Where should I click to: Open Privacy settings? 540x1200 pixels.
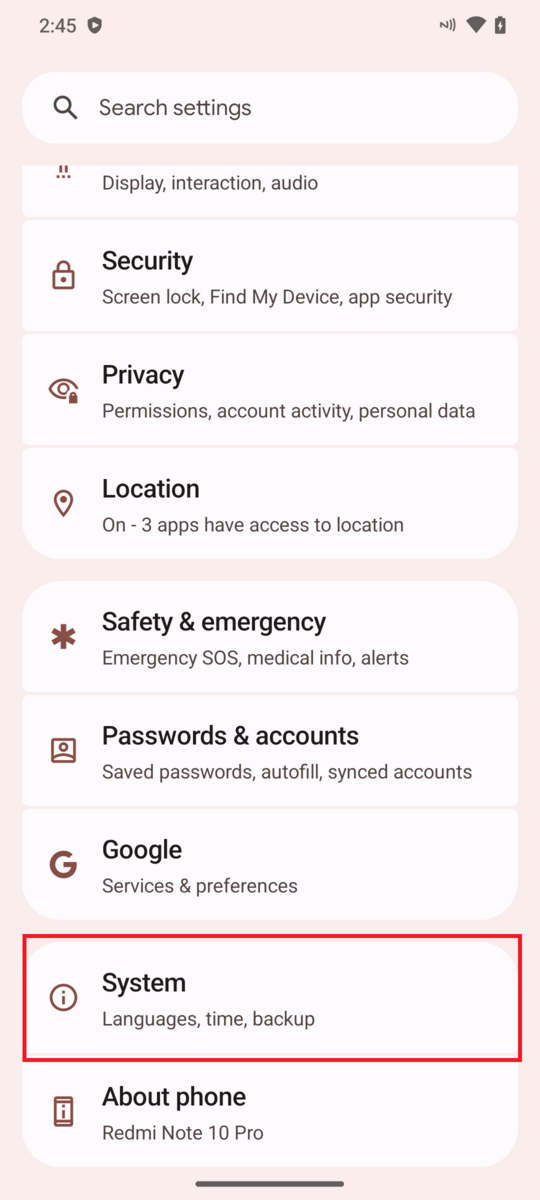coord(270,390)
